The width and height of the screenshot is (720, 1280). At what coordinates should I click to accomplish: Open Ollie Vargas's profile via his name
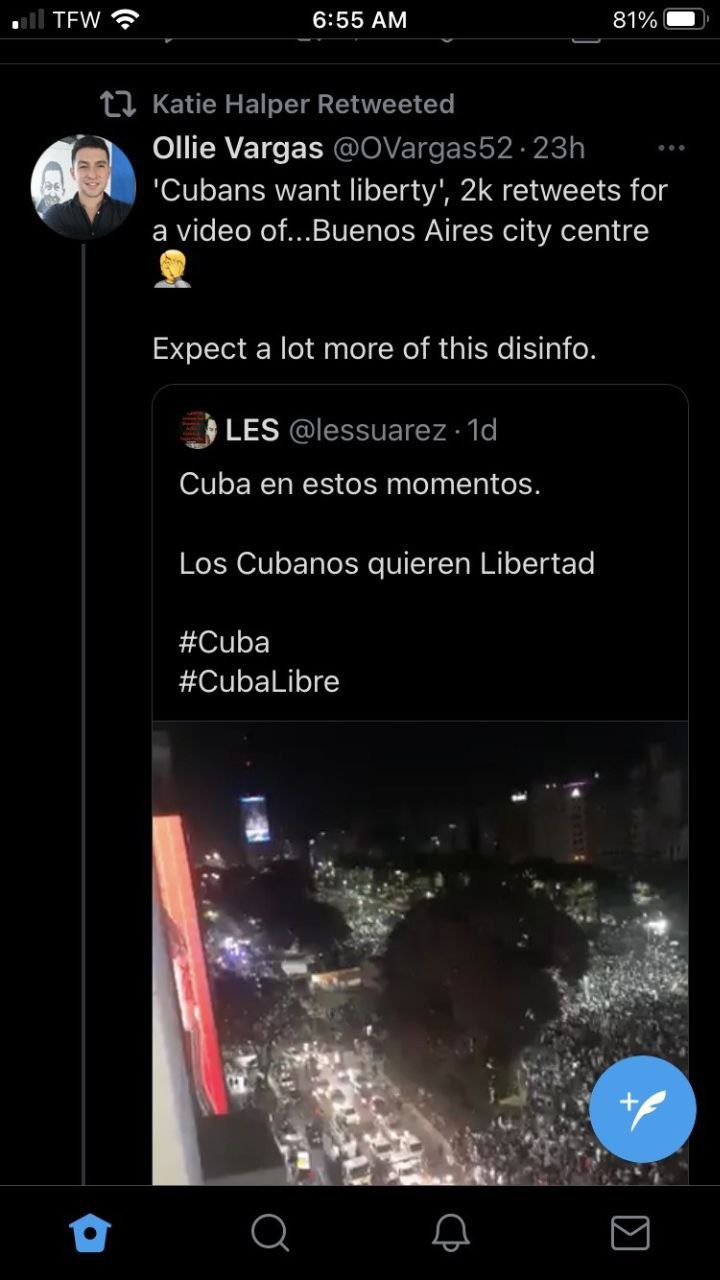point(237,149)
